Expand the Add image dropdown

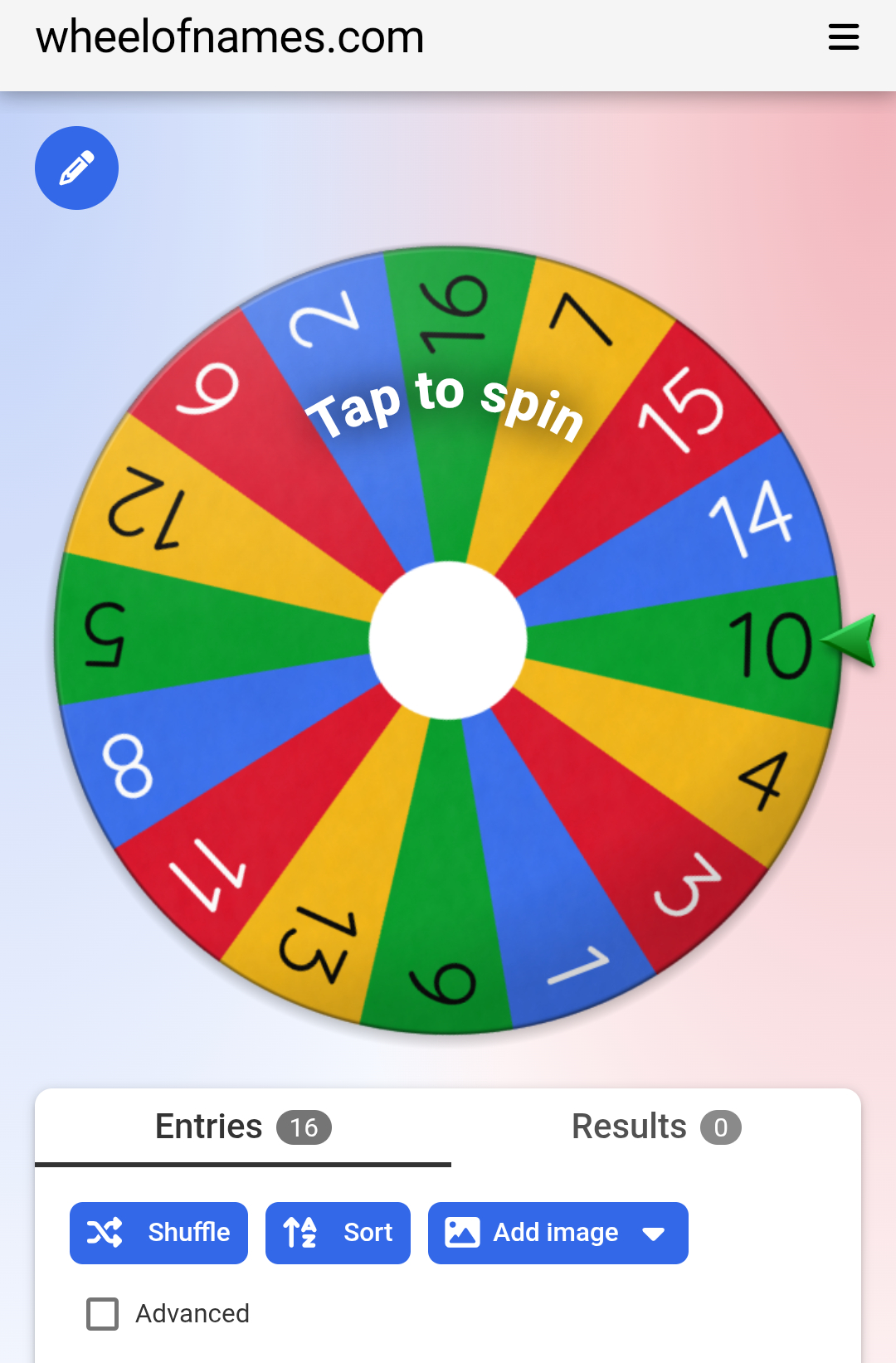pos(653,1234)
